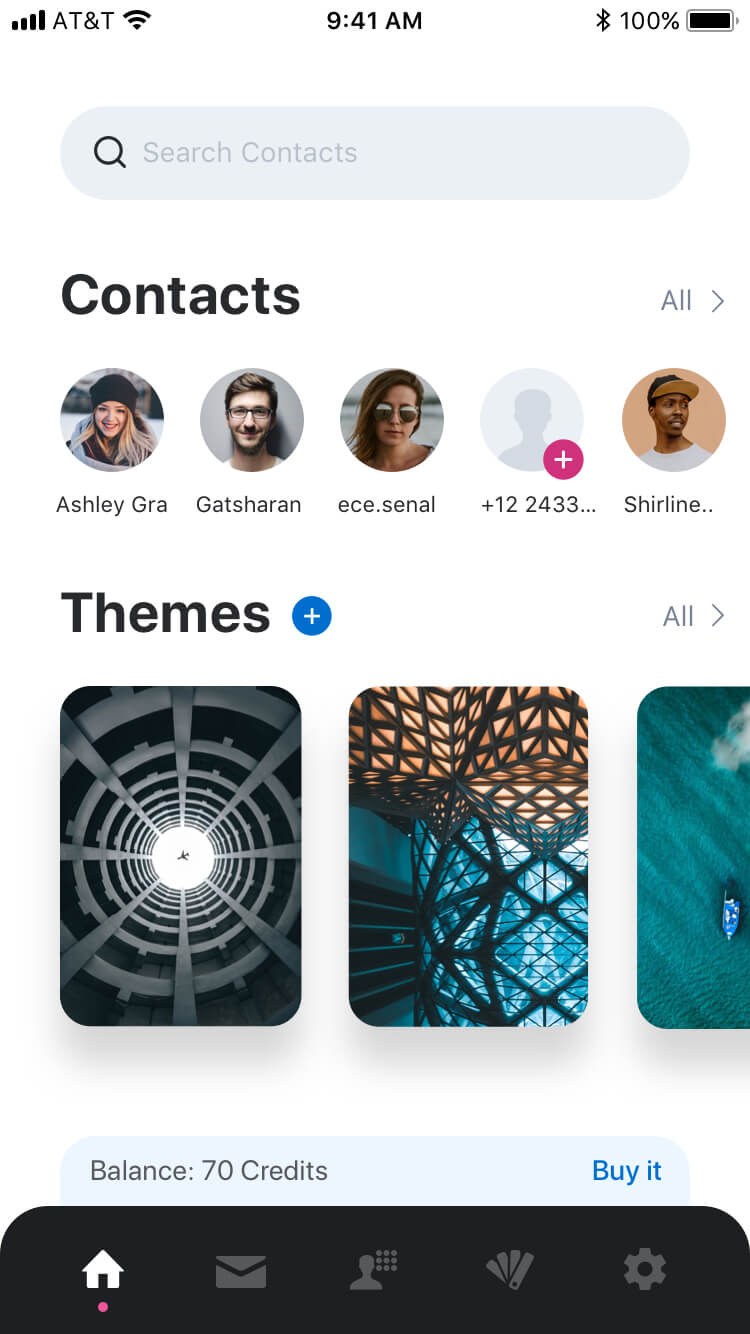The height and width of the screenshot is (1334, 750).
Task: Choose the orange and blue geometric theme
Action: pyautogui.click(x=468, y=856)
